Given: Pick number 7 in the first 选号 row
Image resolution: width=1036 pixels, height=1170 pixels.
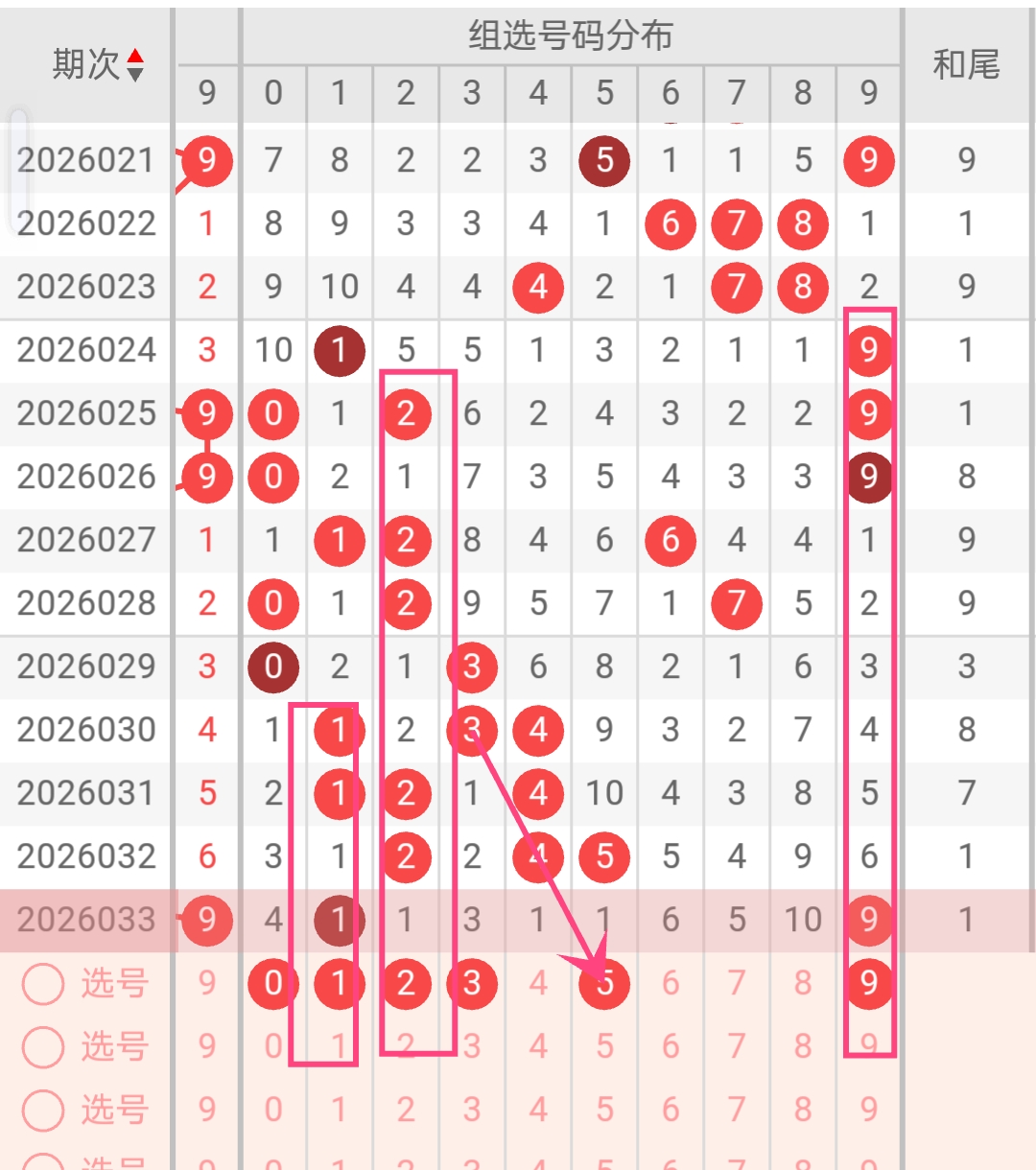Looking at the screenshot, I should (x=737, y=983).
